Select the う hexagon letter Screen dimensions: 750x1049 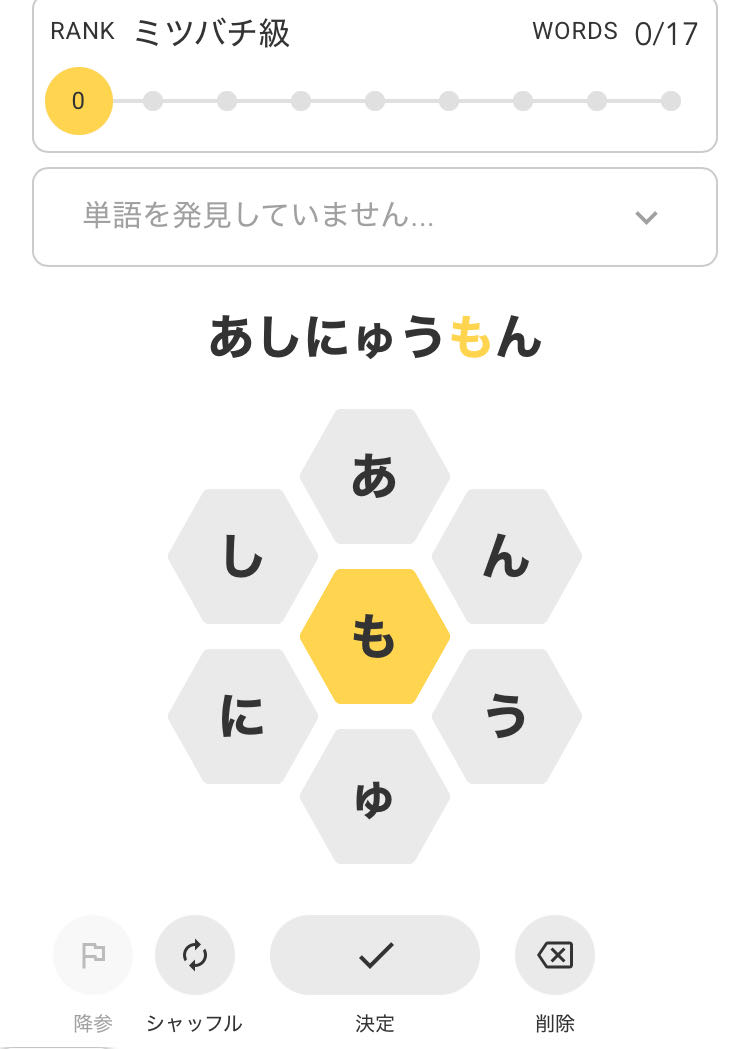506,717
